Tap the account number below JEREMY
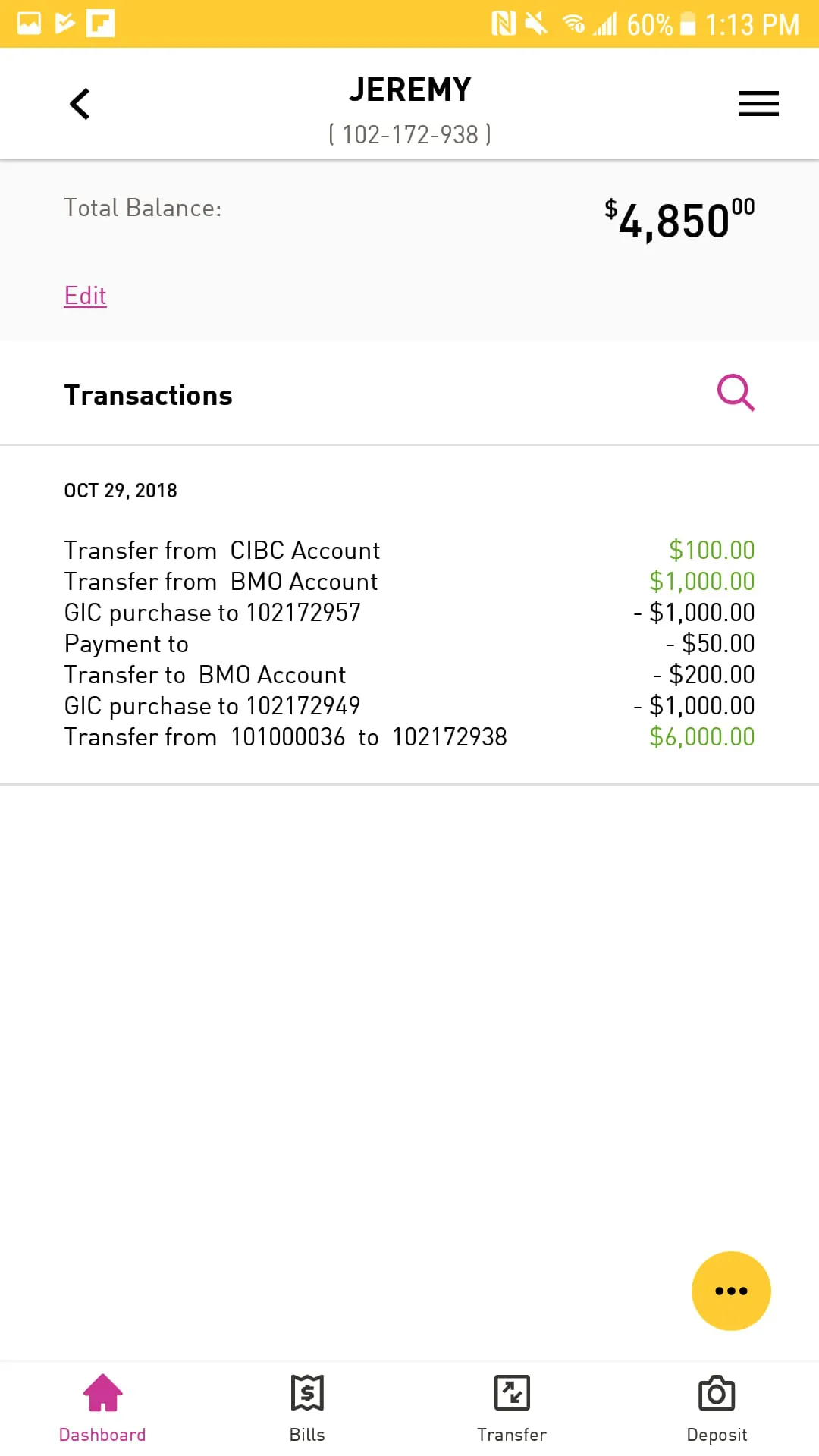Screen dimensions: 819x1456 click(409, 134)
